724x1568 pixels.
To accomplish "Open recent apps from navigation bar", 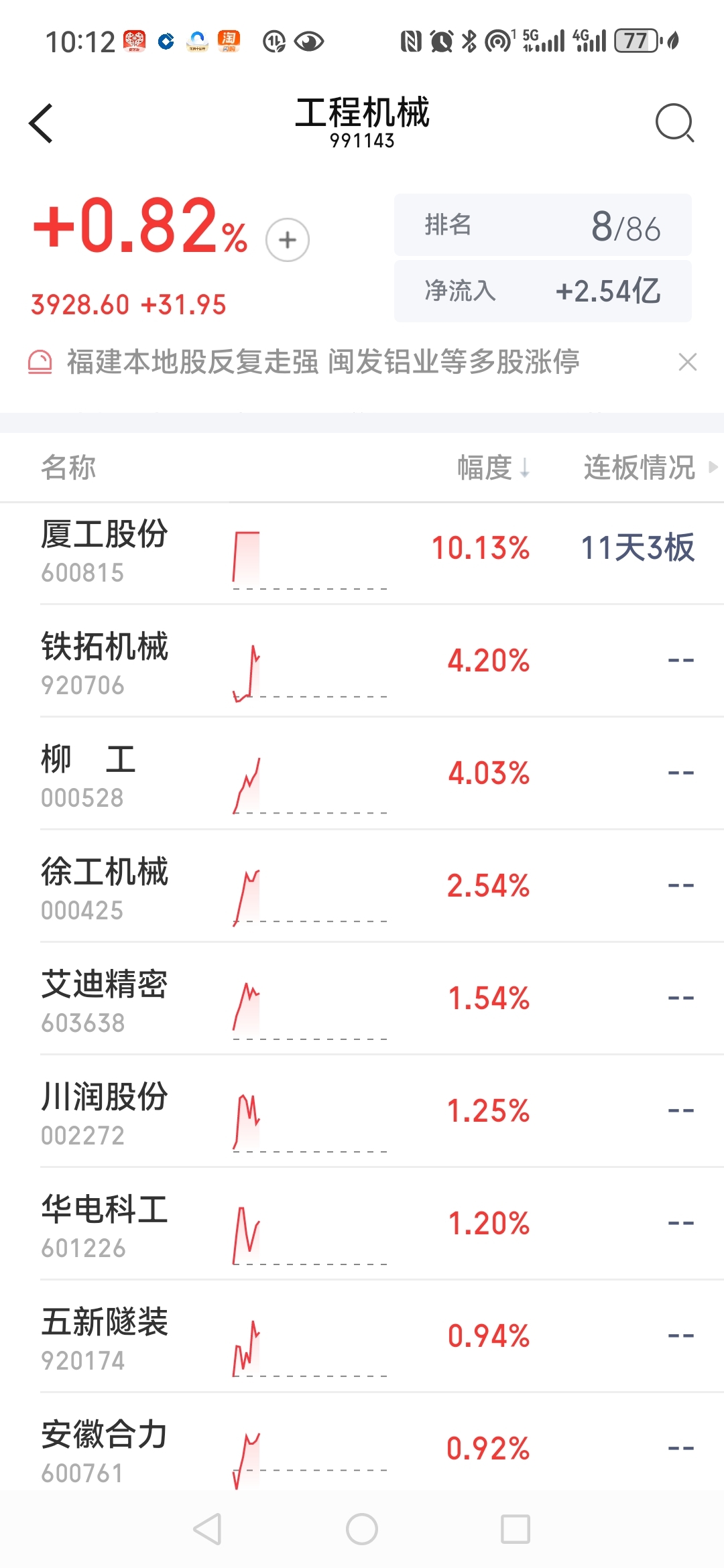I will point(516,1529).
